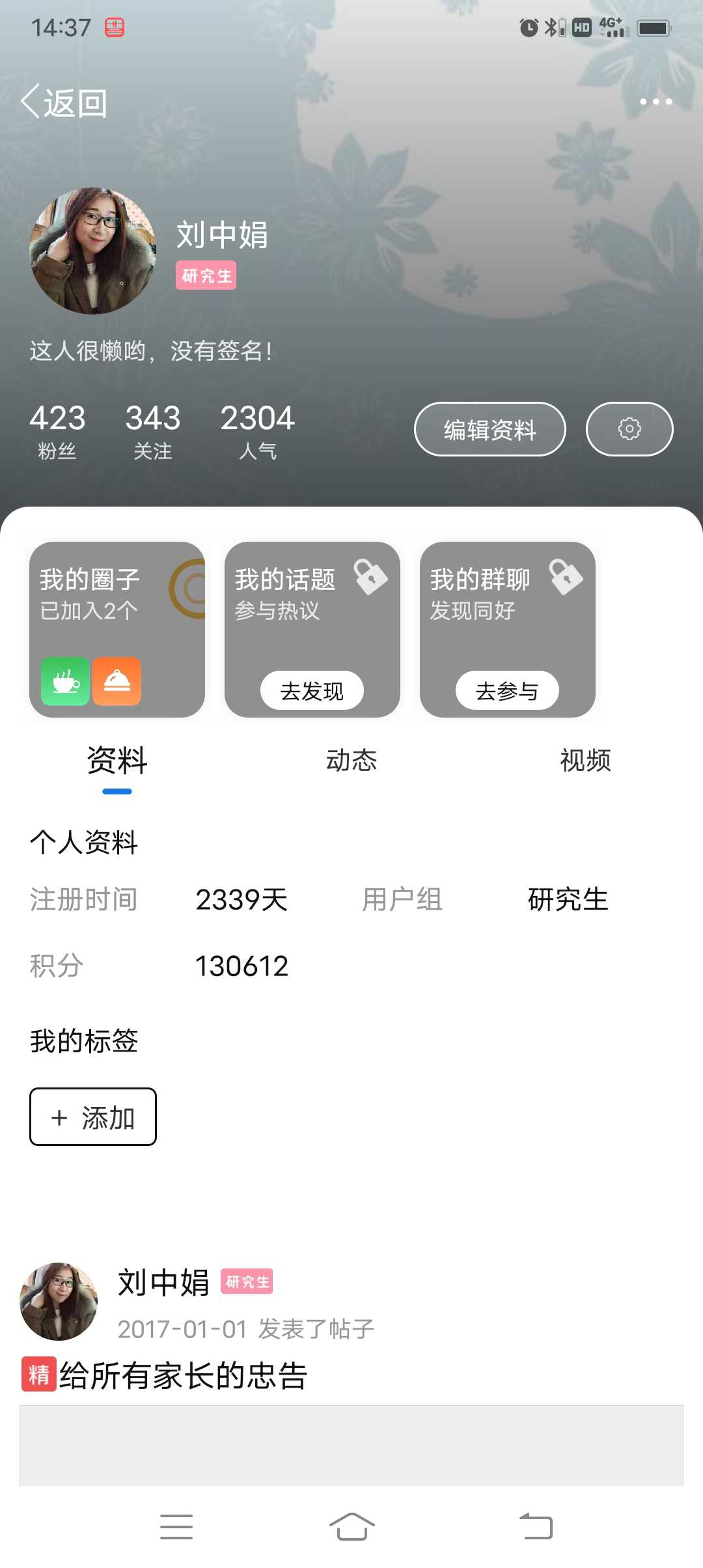View the 343 关注 following list
This screenshot has height=1568, width=703.
coord(153,430)
